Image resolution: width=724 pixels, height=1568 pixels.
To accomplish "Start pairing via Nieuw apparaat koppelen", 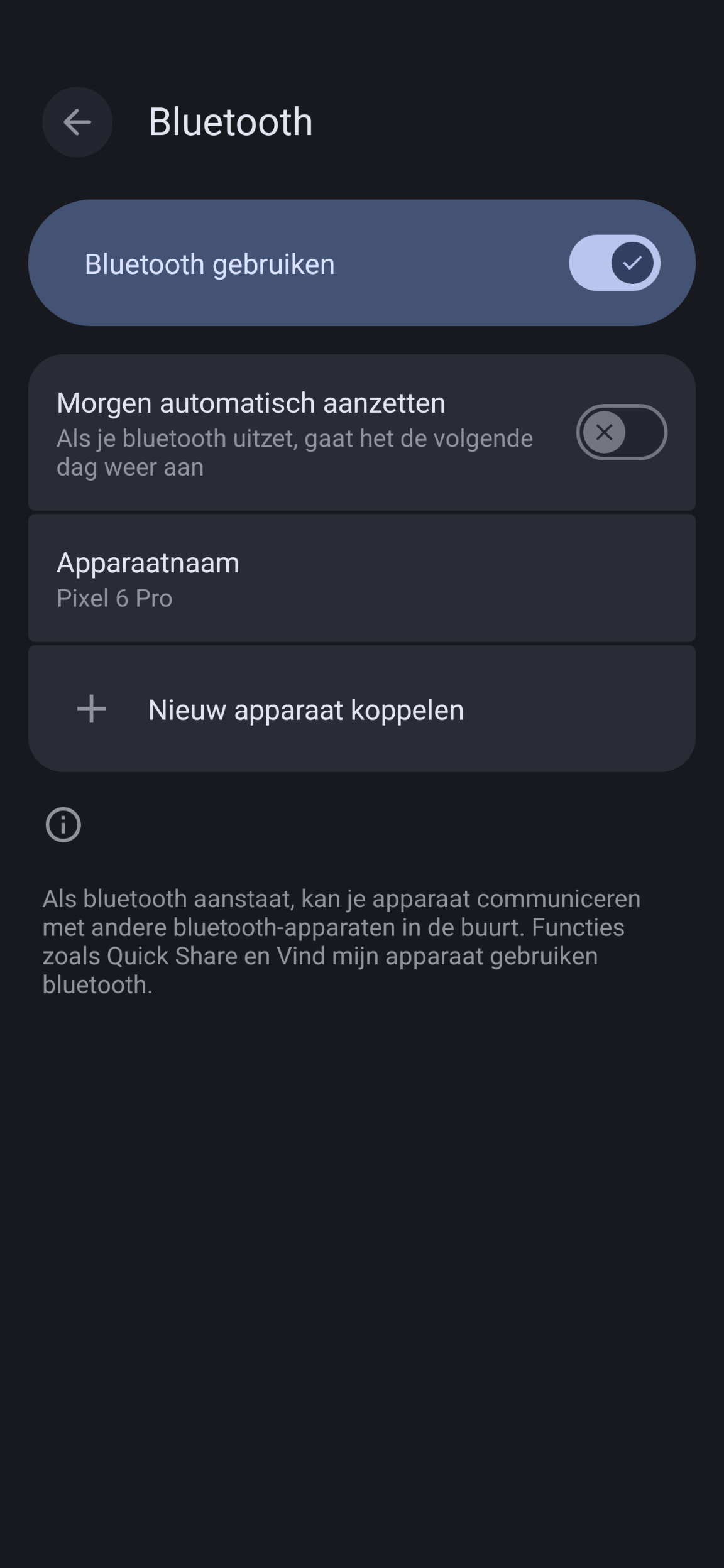I will tap(306, 709).
